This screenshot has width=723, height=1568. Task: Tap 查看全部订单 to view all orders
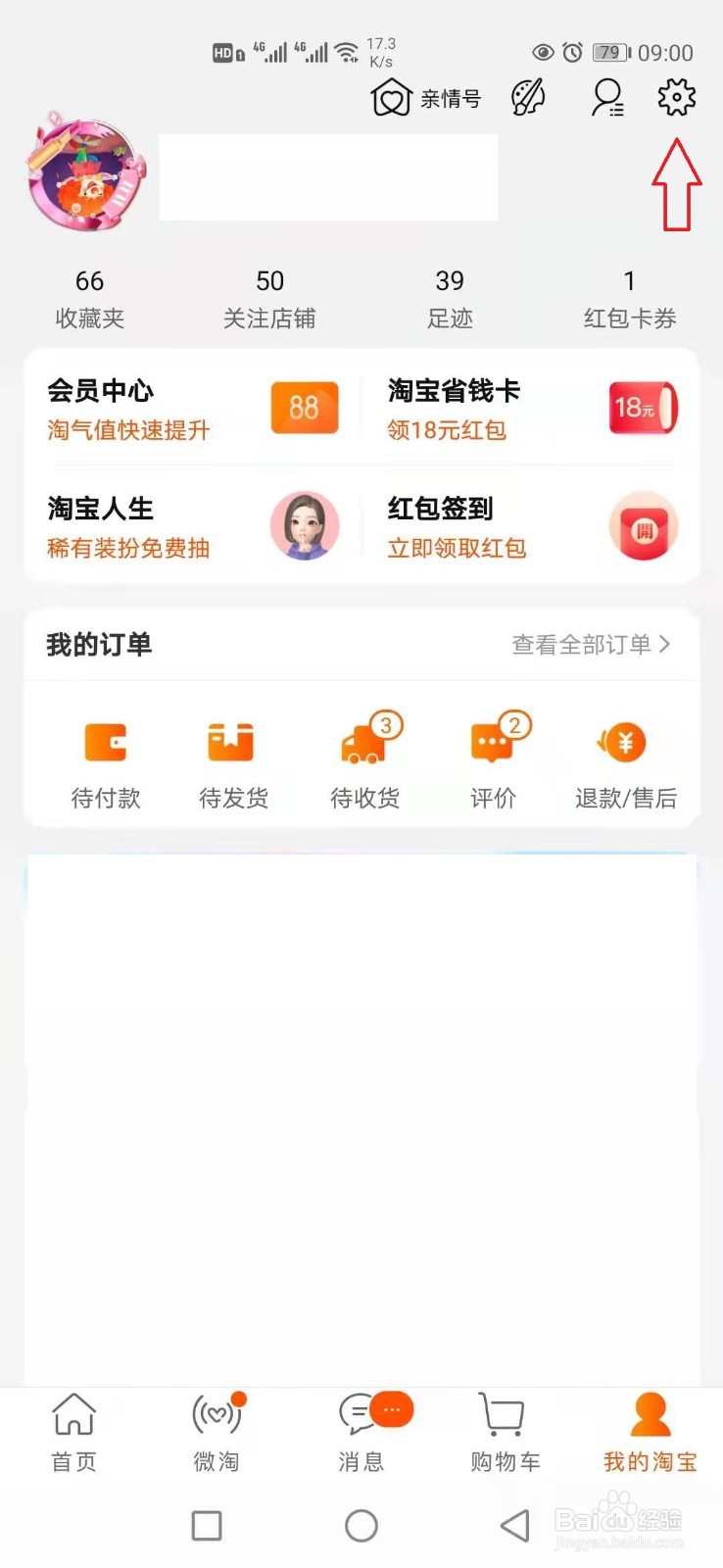tap(580, 644)
